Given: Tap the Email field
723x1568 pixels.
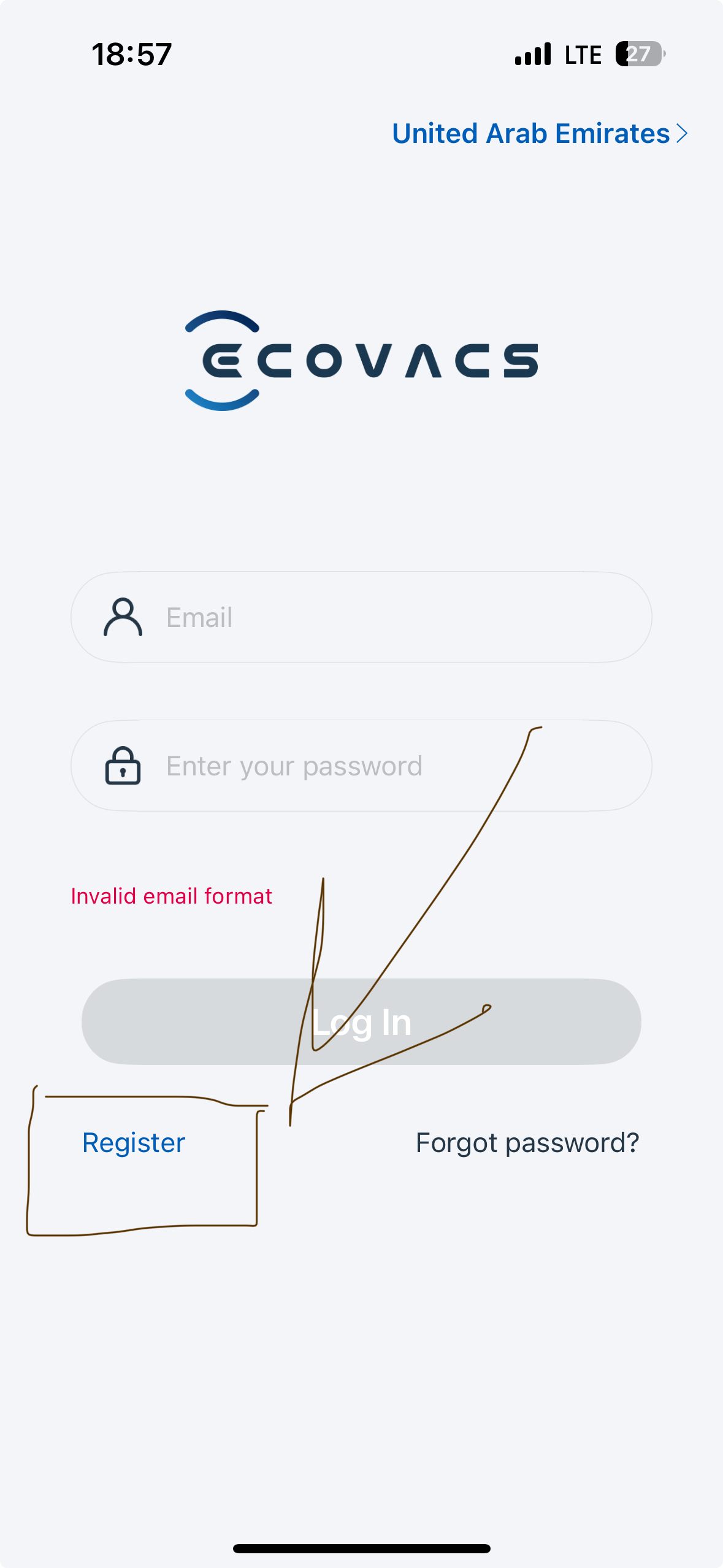Looking at the screenshot, I should 361,617.
